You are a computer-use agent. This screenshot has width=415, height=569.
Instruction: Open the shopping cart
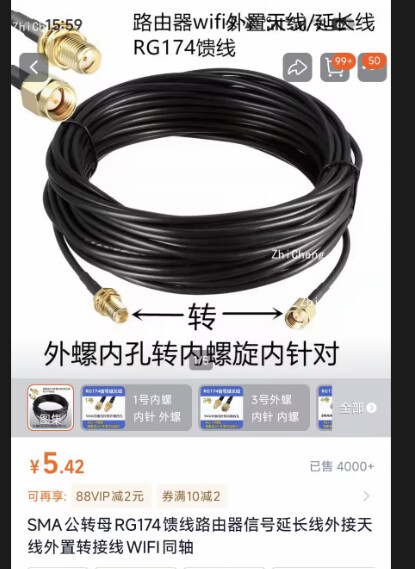(x=334, y=67)
